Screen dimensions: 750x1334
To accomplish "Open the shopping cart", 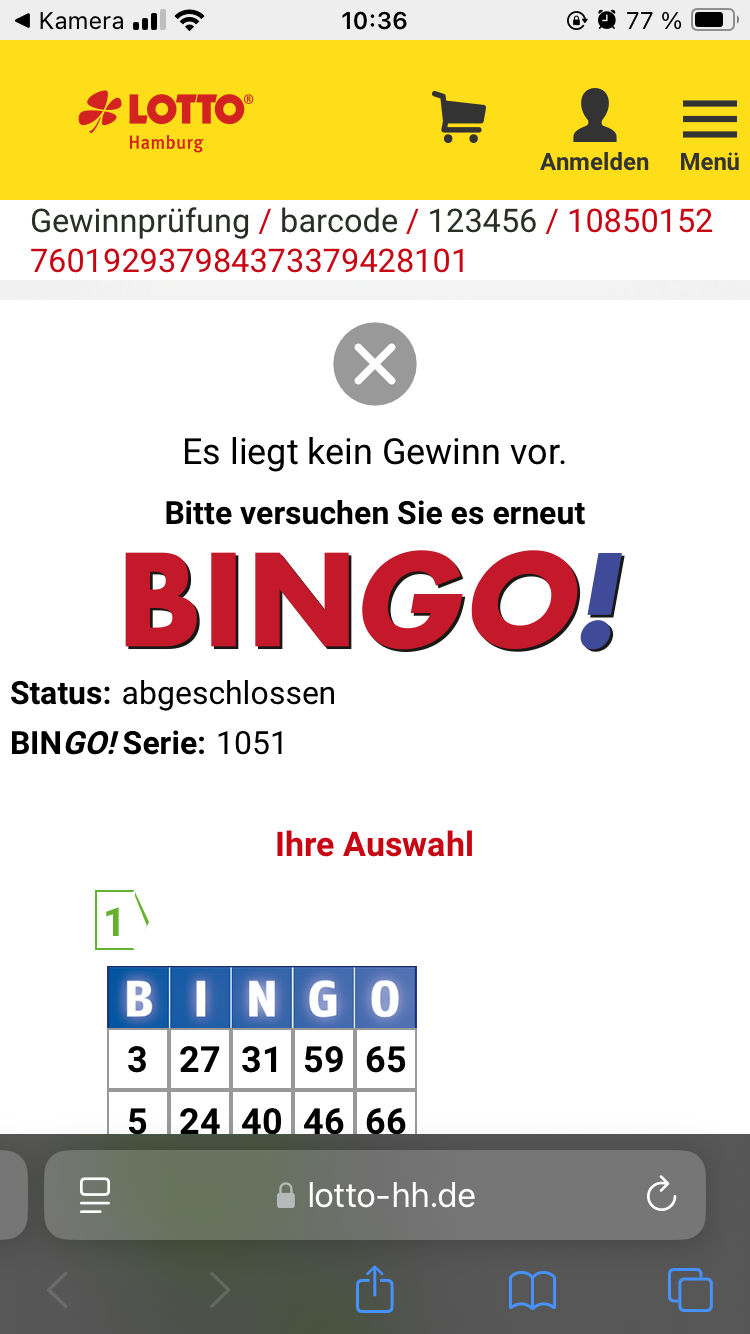I will click(x=459, y=117).
